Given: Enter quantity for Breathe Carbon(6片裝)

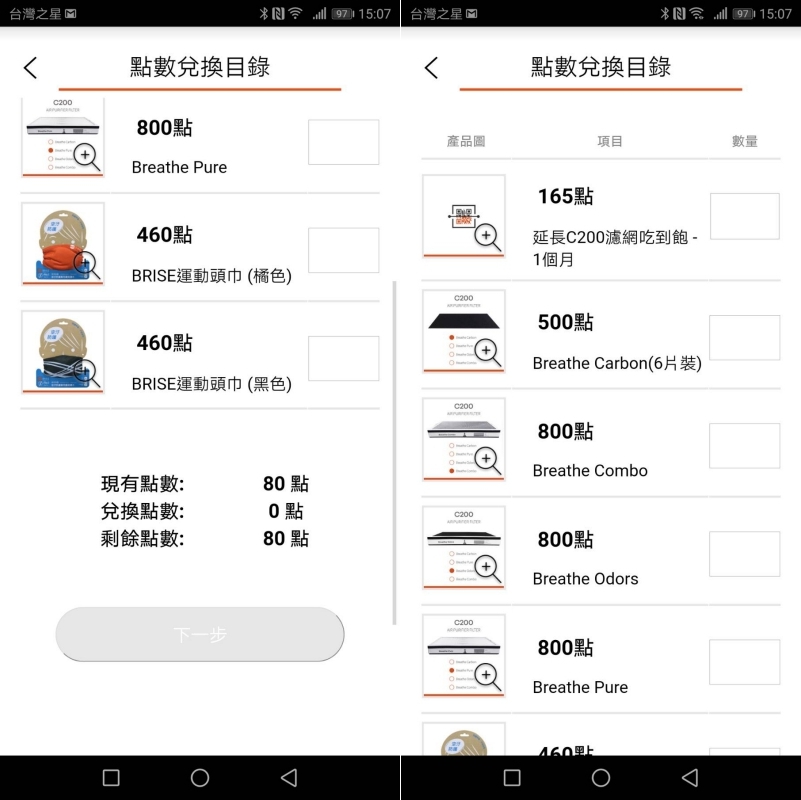Looking at the screenshot, I should [x=744, y=338].
